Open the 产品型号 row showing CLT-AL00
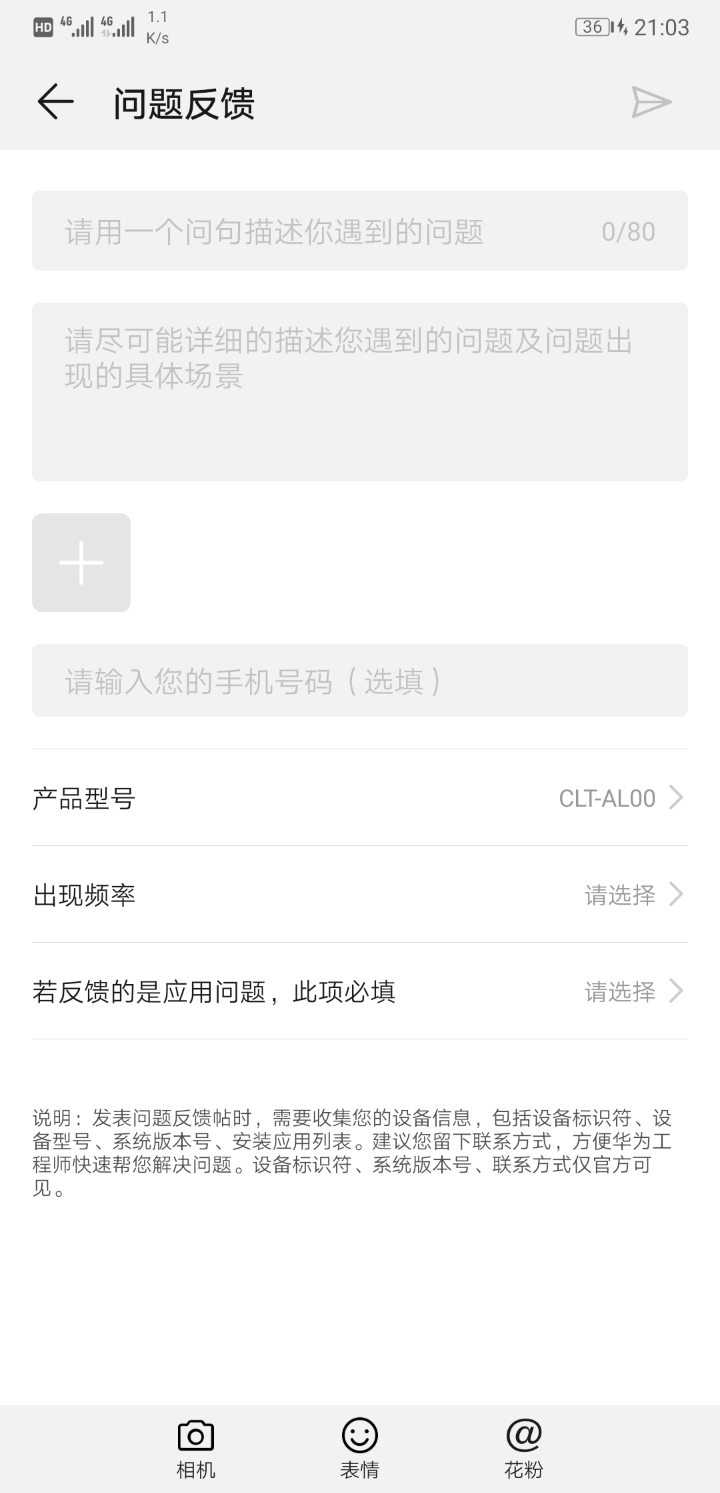Image resolution: width=720 pixels, height=1493 pixels. [360, 798]
